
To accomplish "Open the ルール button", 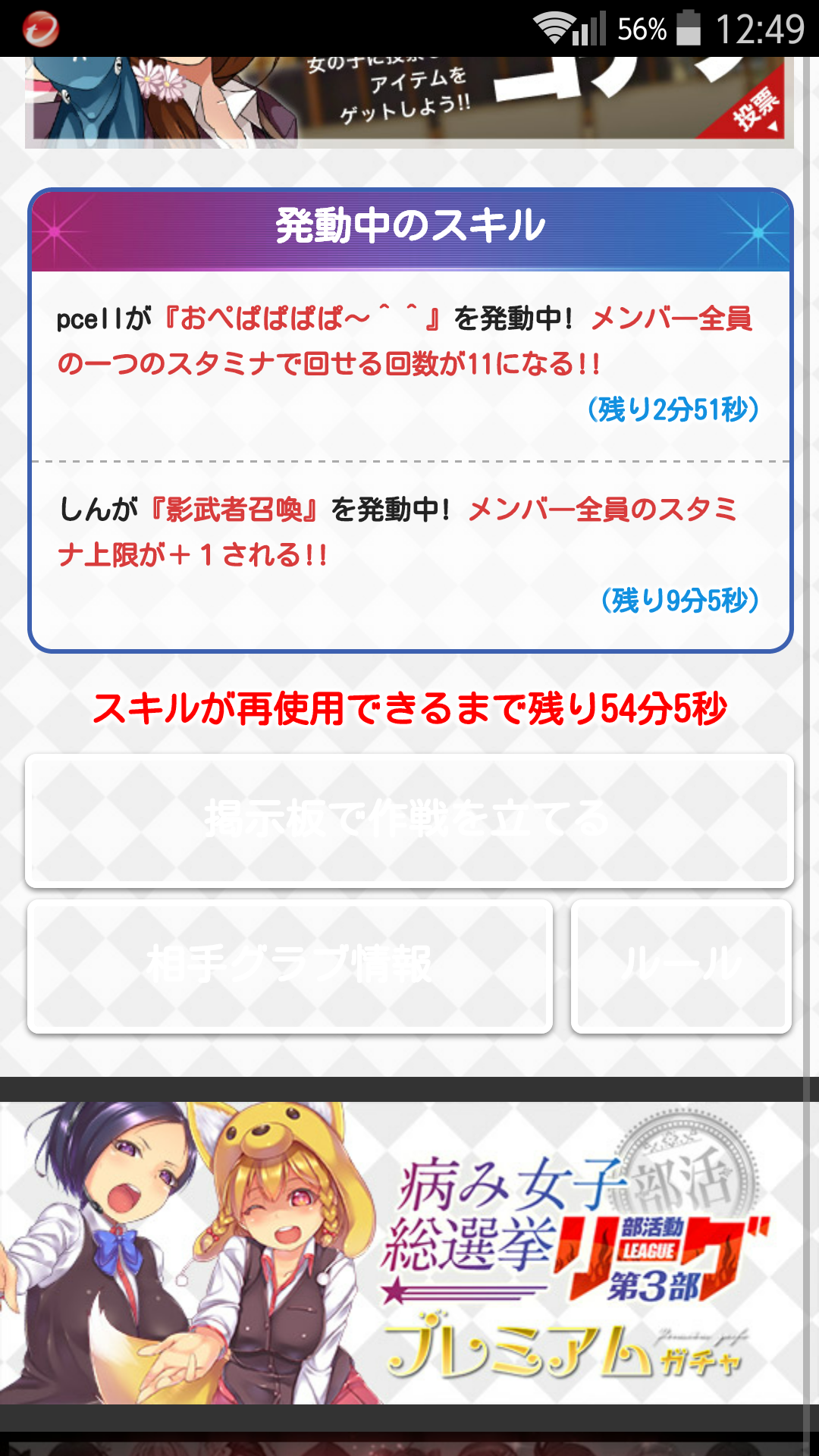I will tap(681, 966).
